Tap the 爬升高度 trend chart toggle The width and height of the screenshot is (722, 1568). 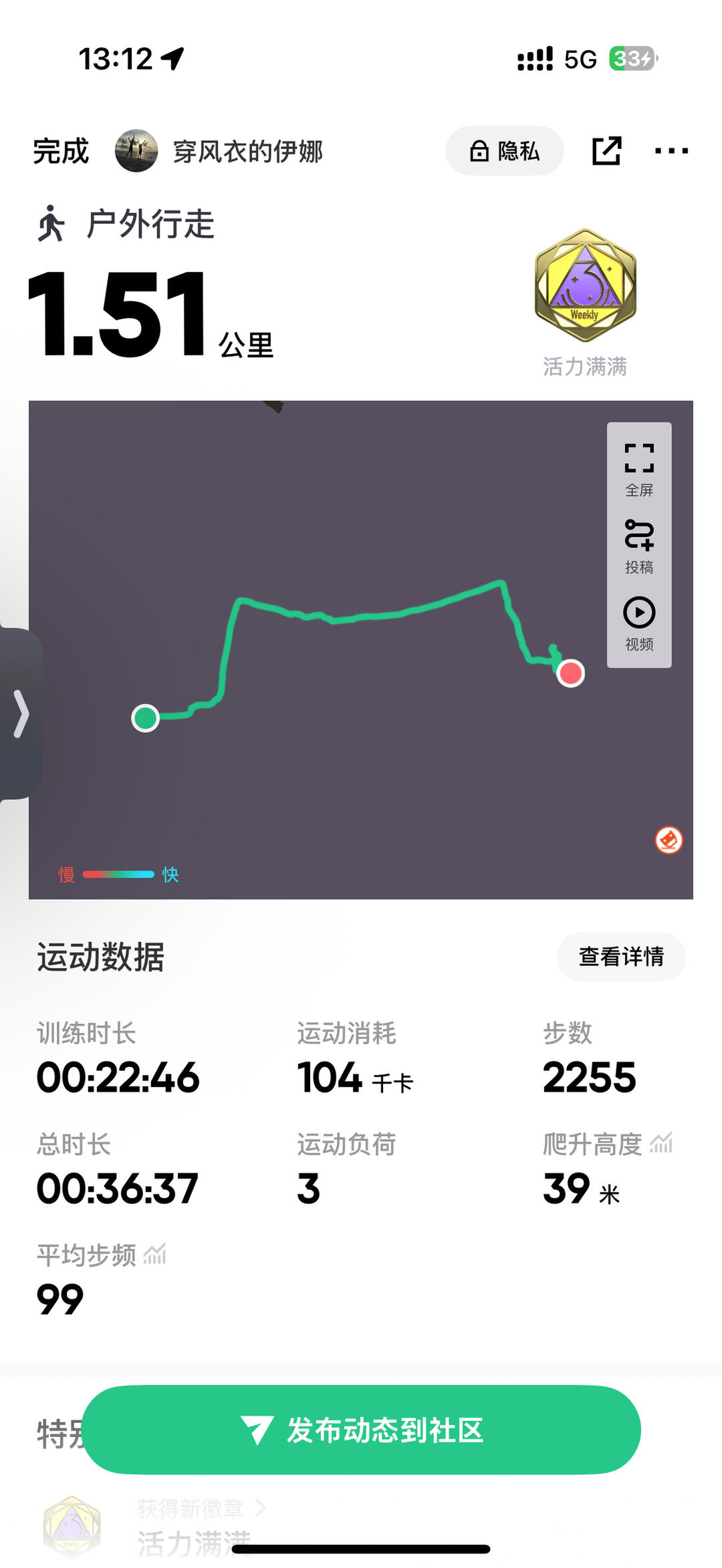tap(662, 1144)
